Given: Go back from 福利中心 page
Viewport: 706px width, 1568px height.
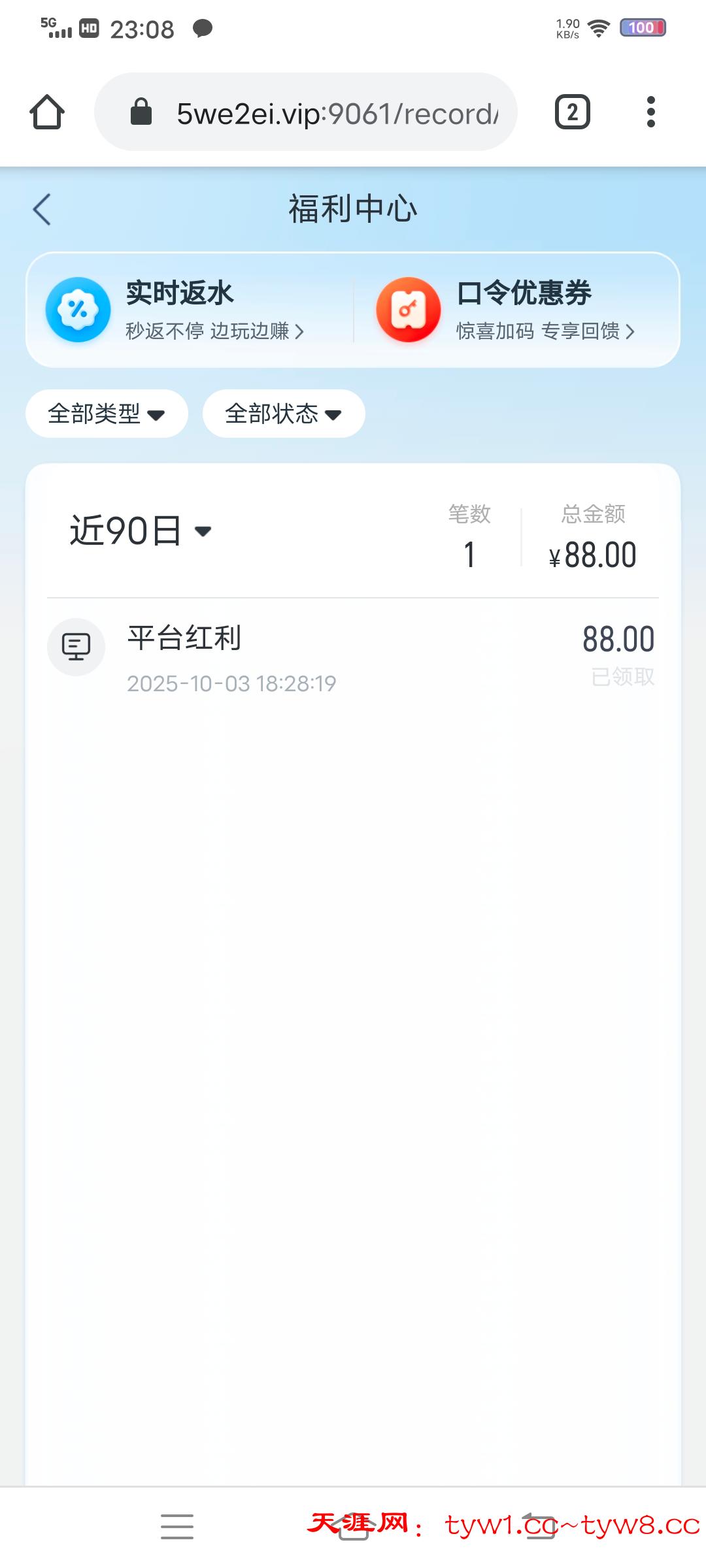Looking at the screenshot, I should [x=42, y=210].
